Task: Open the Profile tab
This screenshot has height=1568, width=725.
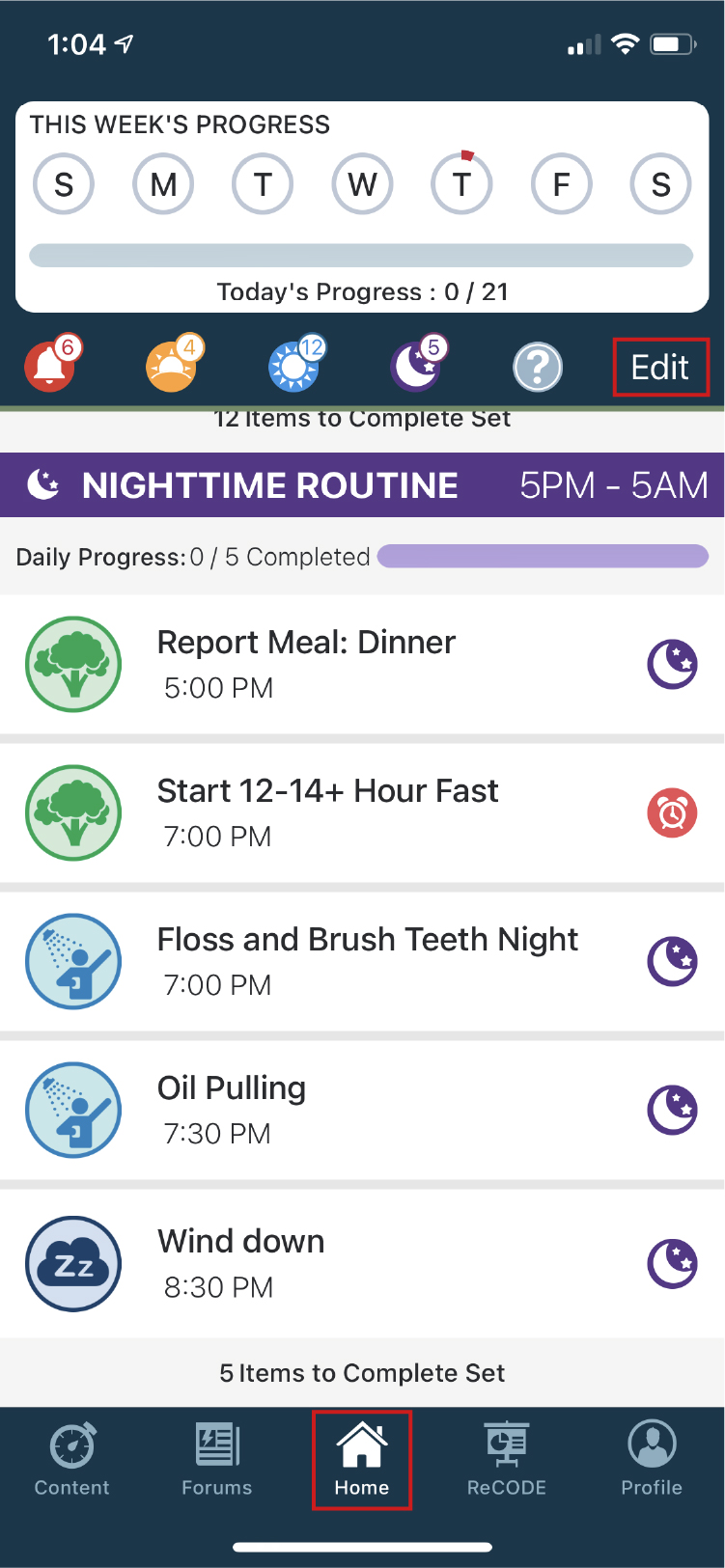Action: point(652,1460)
